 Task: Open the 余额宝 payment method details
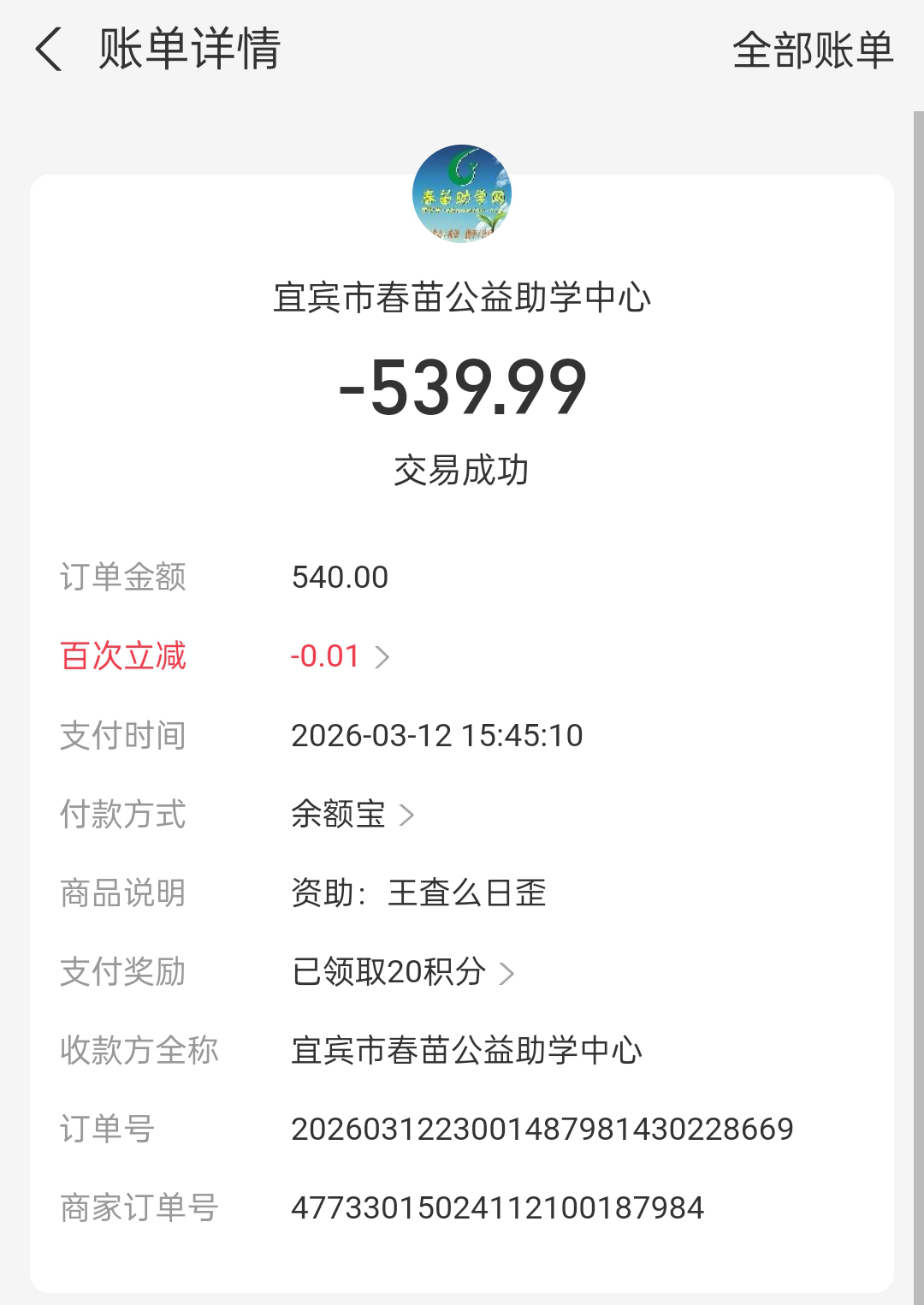(352, 815)
